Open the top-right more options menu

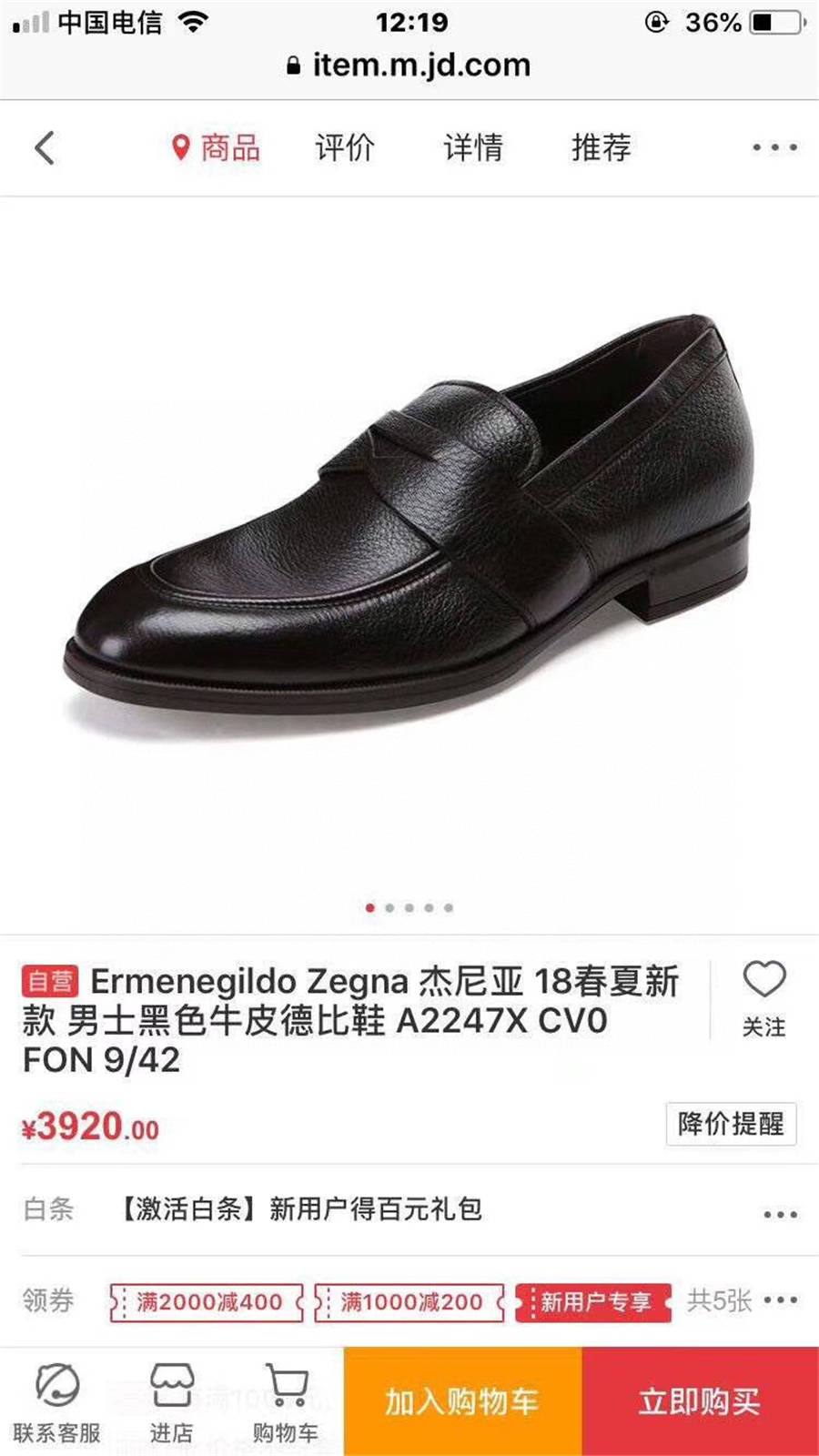774,147
